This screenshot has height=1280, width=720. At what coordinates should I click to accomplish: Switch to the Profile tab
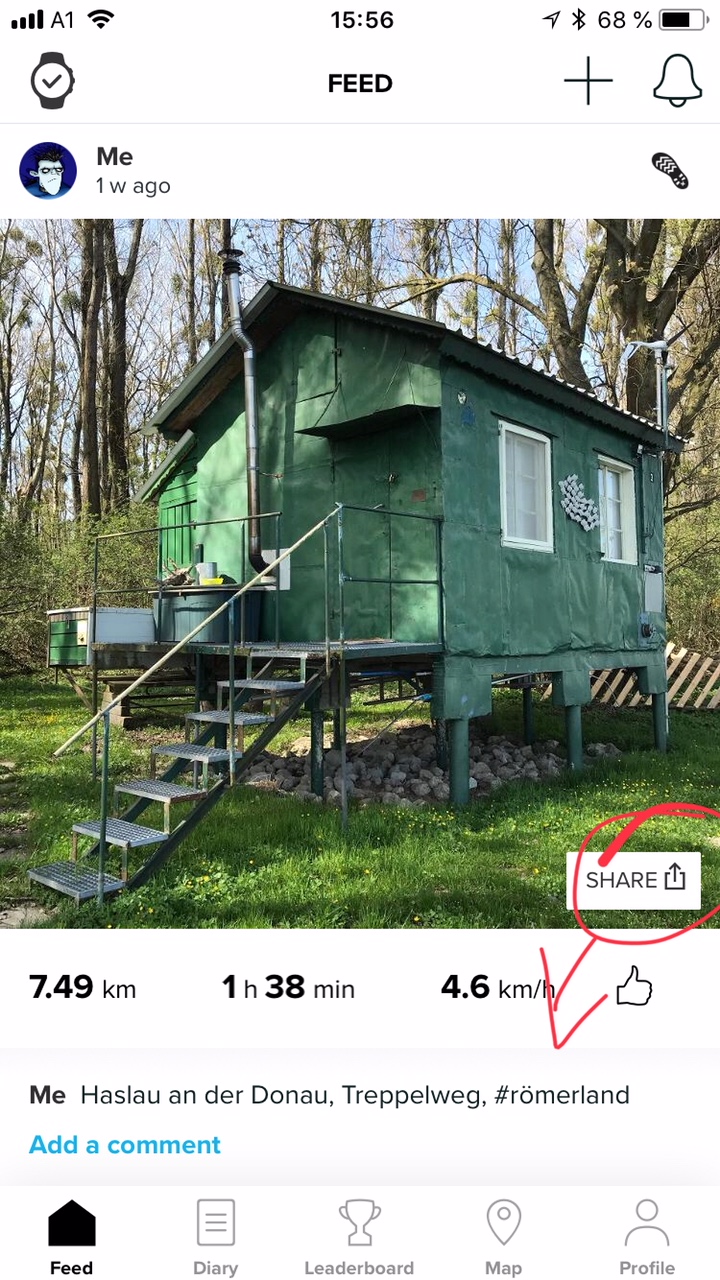(x=647, y=1237)
